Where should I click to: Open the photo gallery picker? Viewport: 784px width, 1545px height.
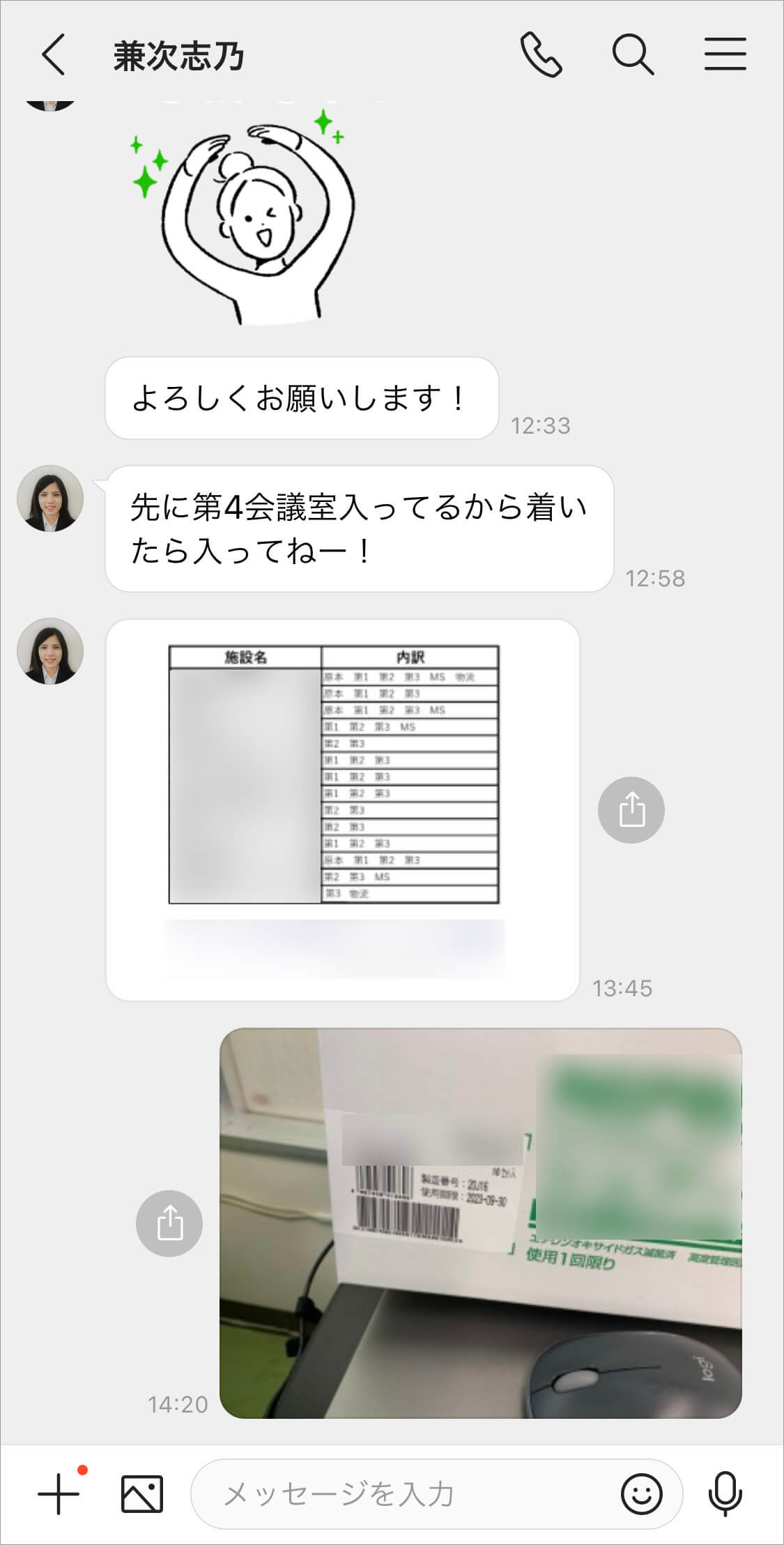pos(142,1494)
